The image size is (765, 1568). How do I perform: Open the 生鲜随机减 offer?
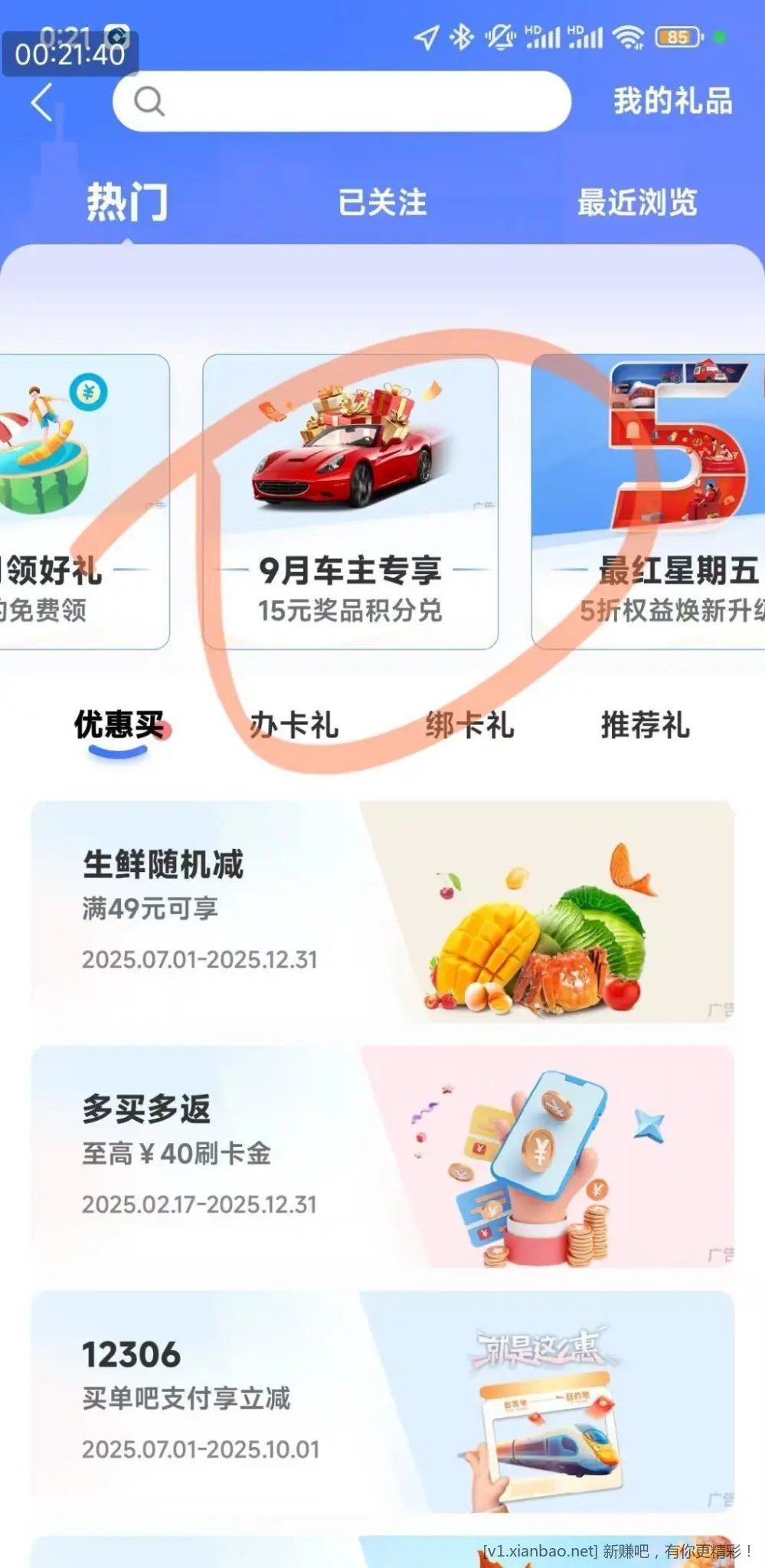(x=382, y=912)
